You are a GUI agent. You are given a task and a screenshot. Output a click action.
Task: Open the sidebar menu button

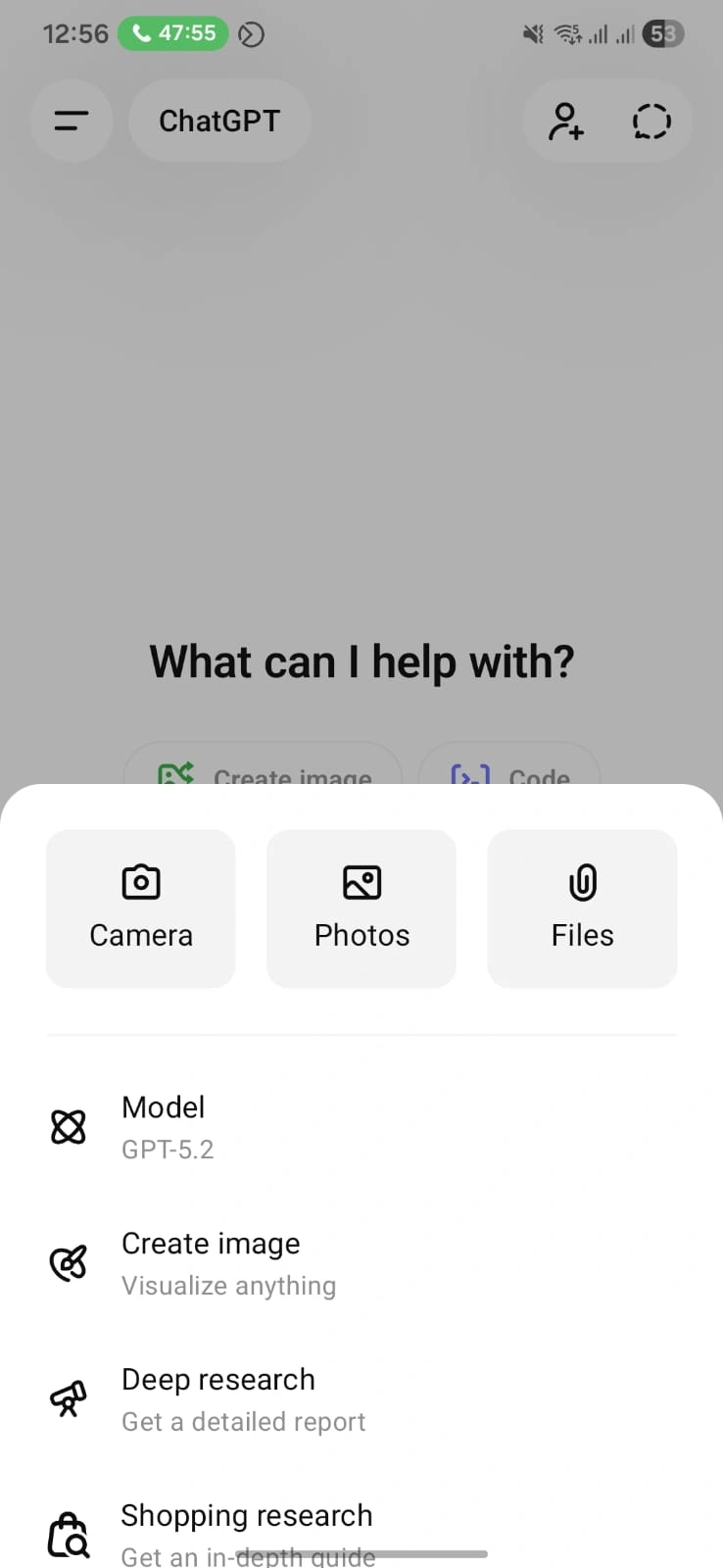[x=72, y=122]
